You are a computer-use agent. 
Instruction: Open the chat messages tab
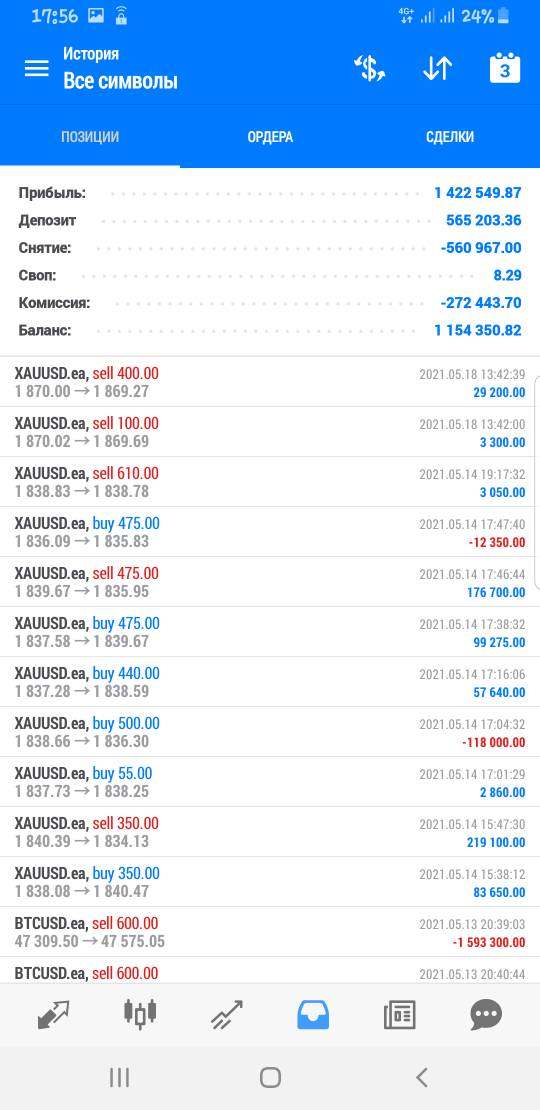click(x=486, y=1014)
